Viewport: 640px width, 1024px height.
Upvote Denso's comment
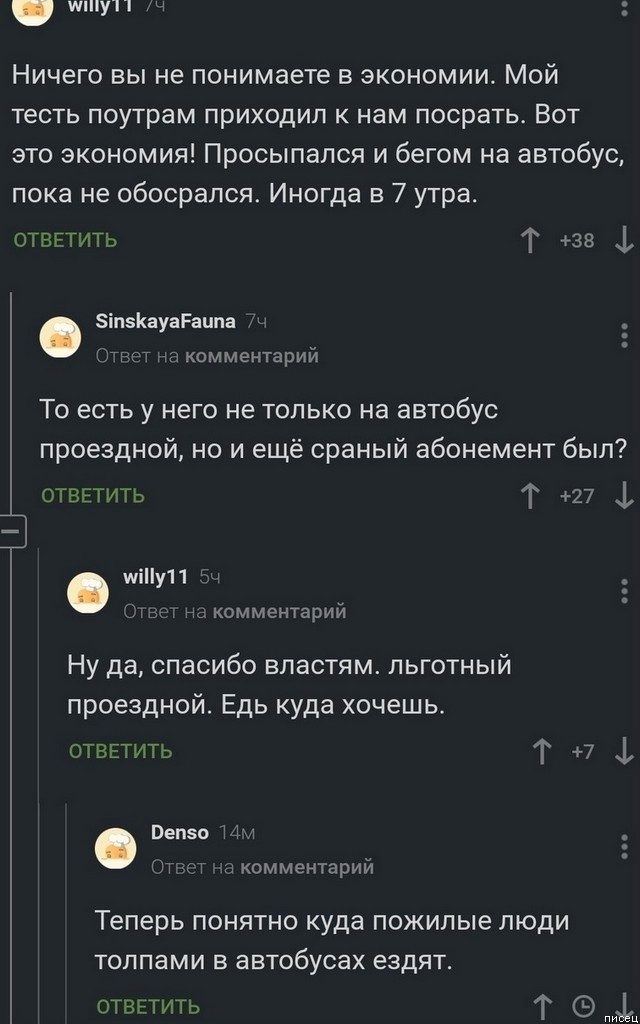point(543,1006)
